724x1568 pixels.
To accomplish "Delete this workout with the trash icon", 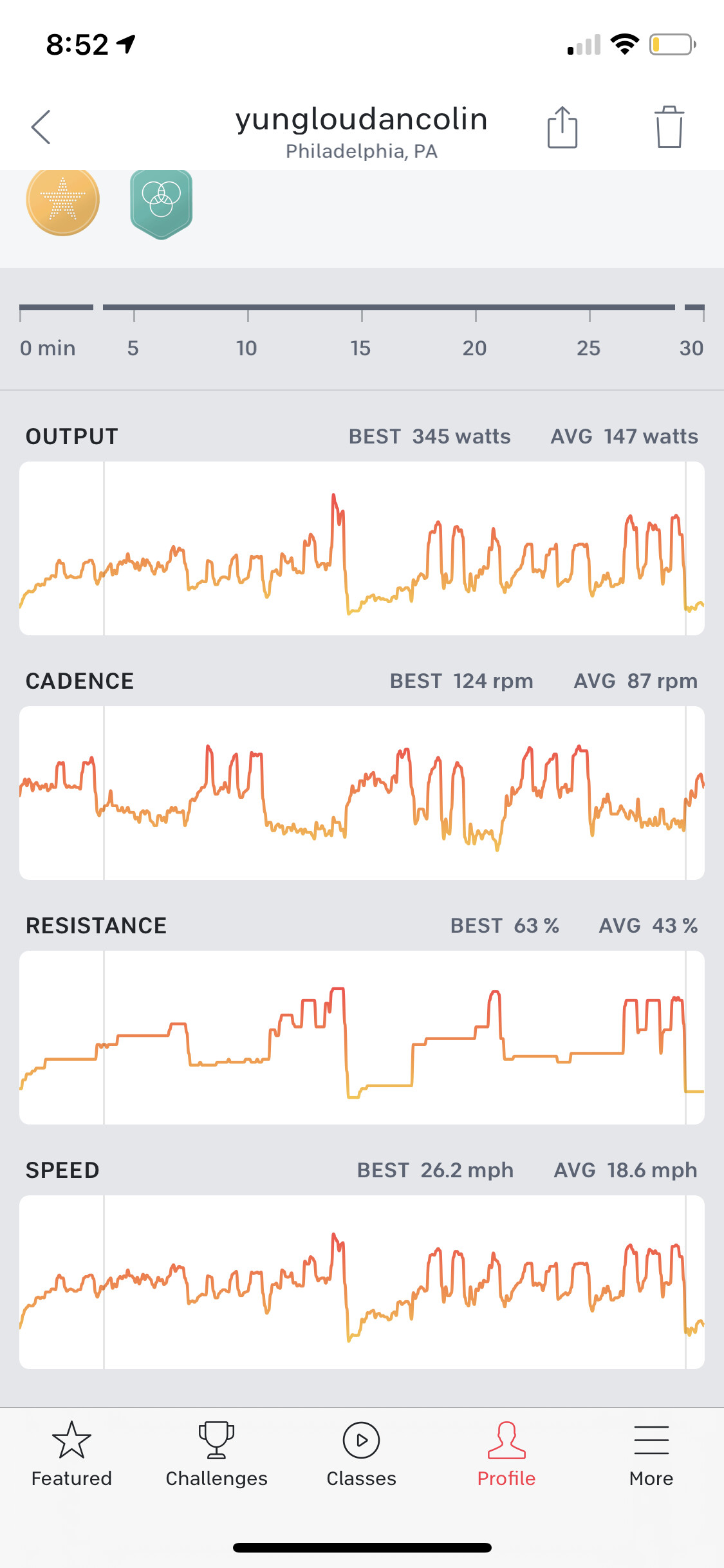I will pos(669,127).
